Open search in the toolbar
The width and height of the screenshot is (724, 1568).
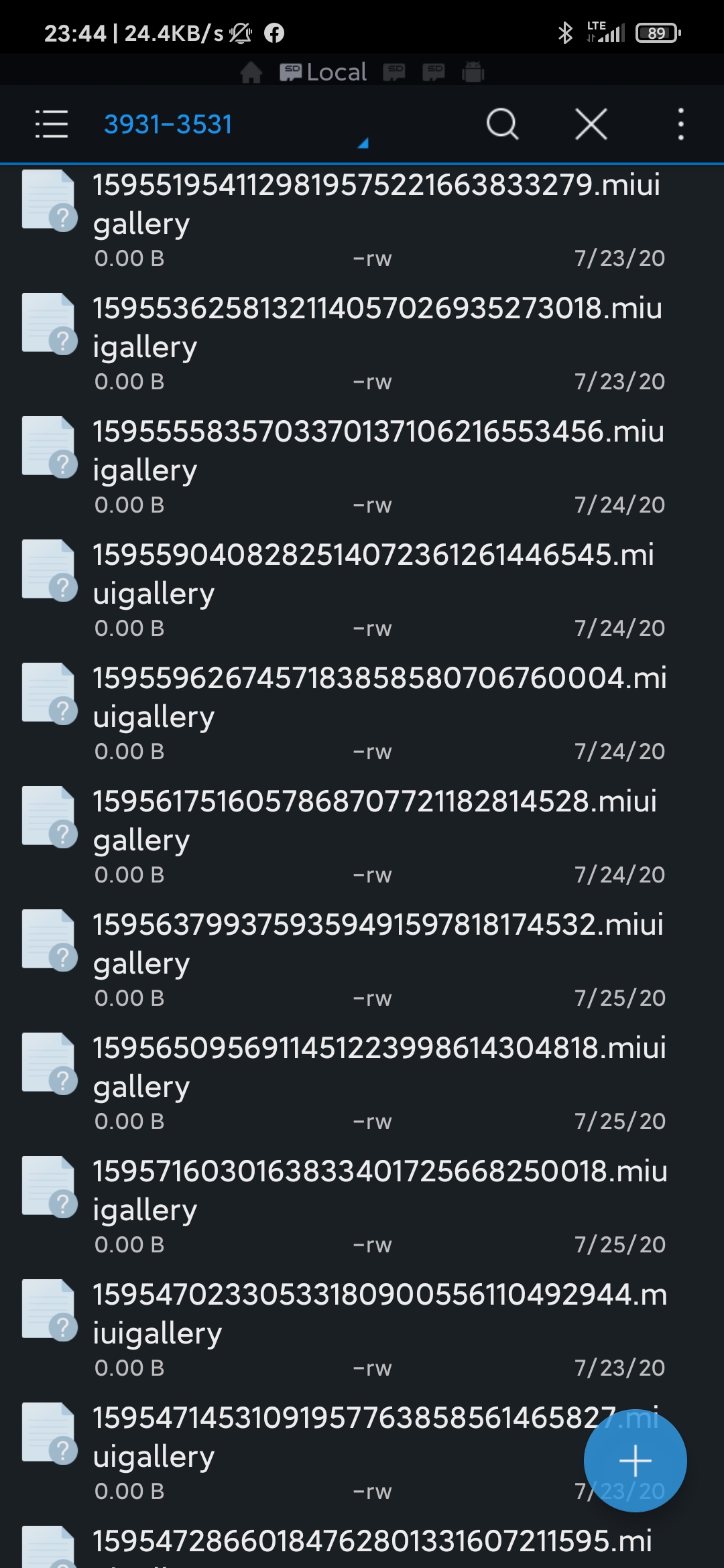[502, 125]
